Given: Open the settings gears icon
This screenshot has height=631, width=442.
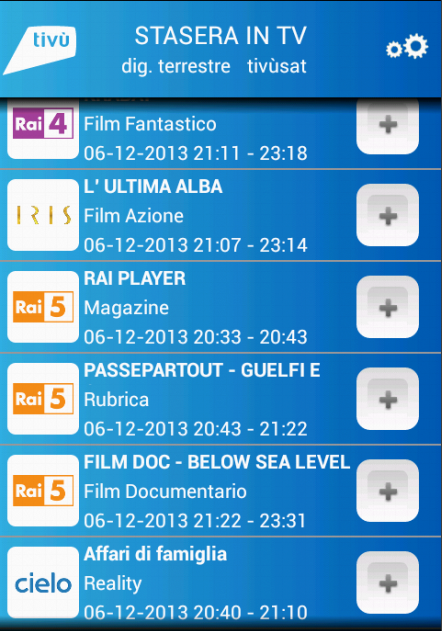Looking at the screenshot, I should 407,46.
